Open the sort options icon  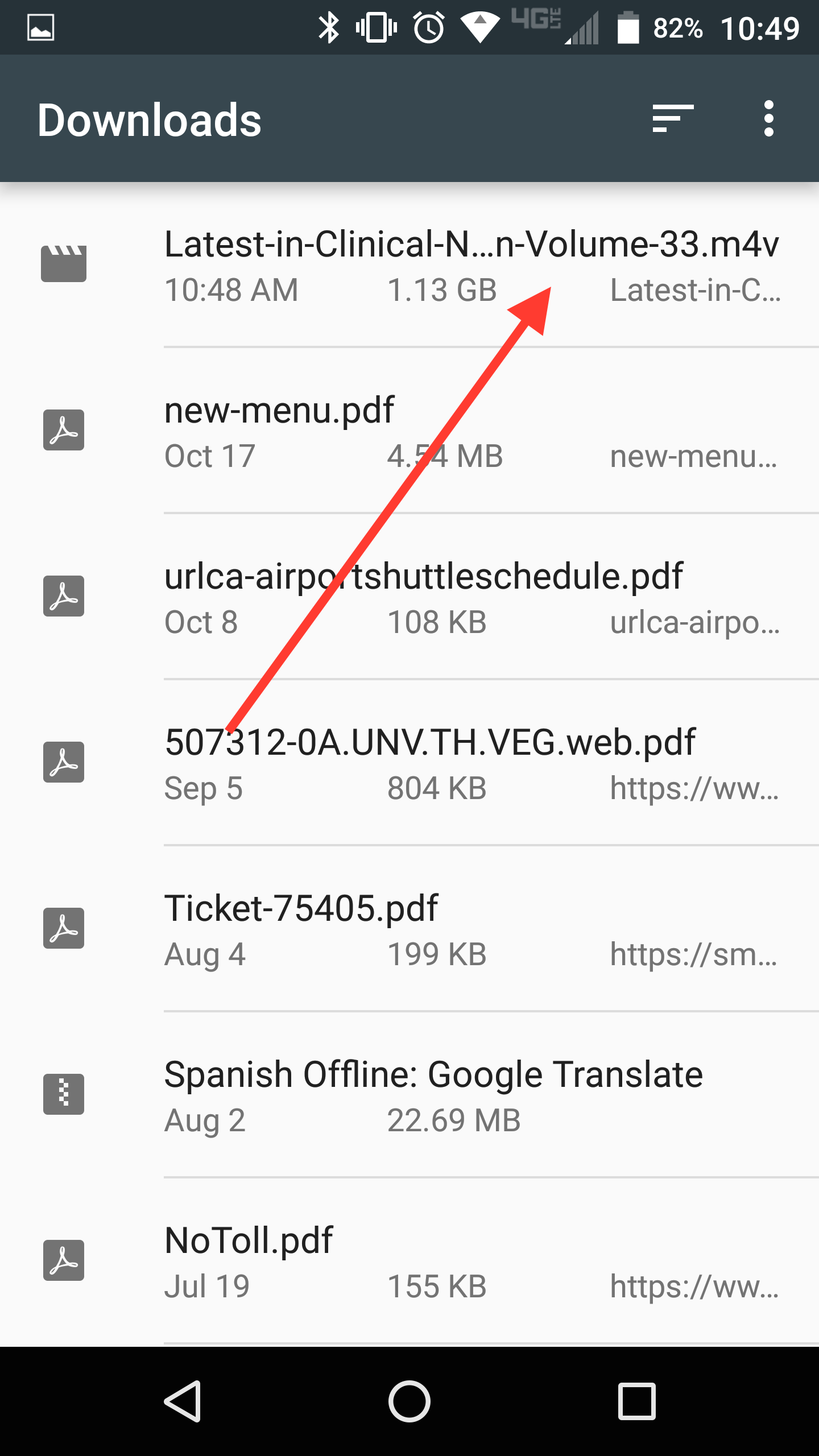point(673,118)
